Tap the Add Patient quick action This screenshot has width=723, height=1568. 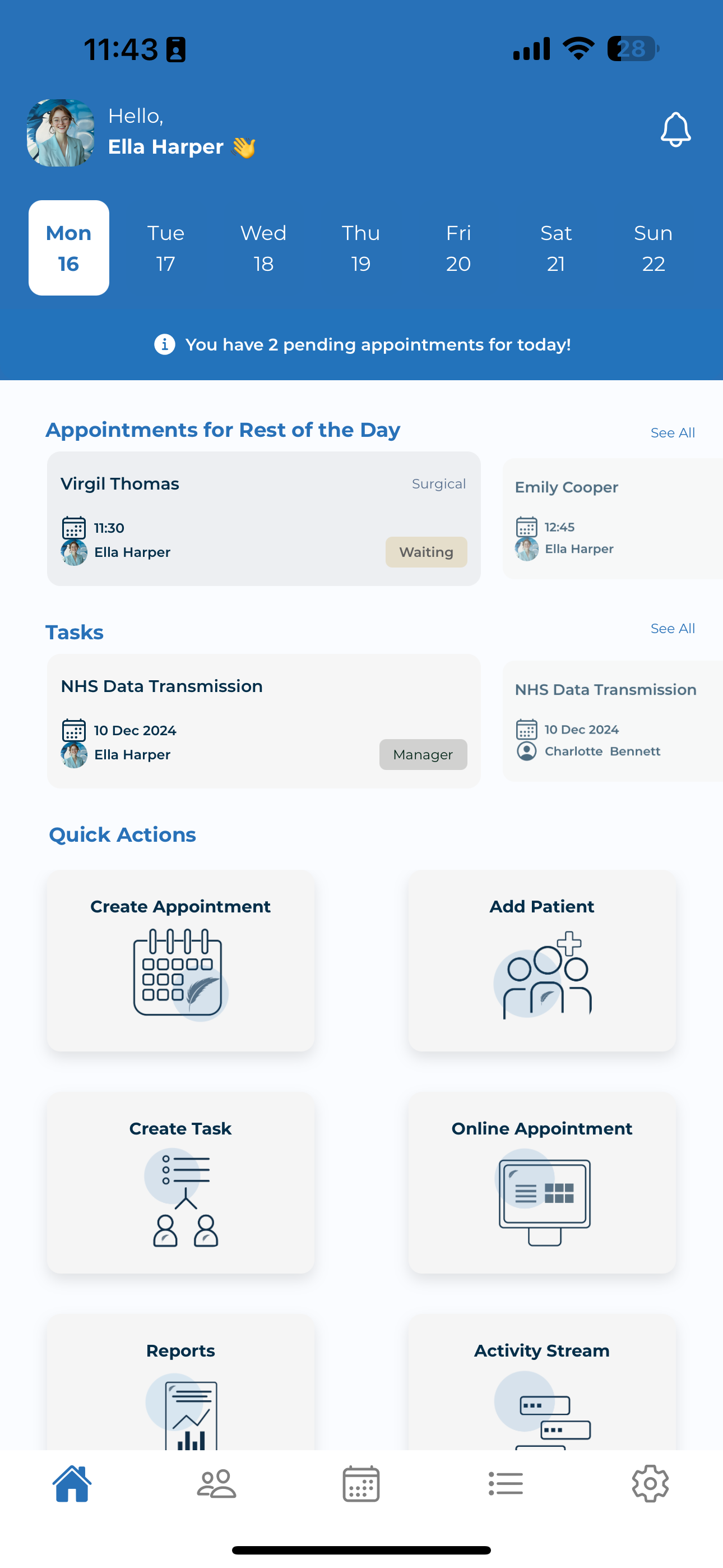click(x=541, y=961)
